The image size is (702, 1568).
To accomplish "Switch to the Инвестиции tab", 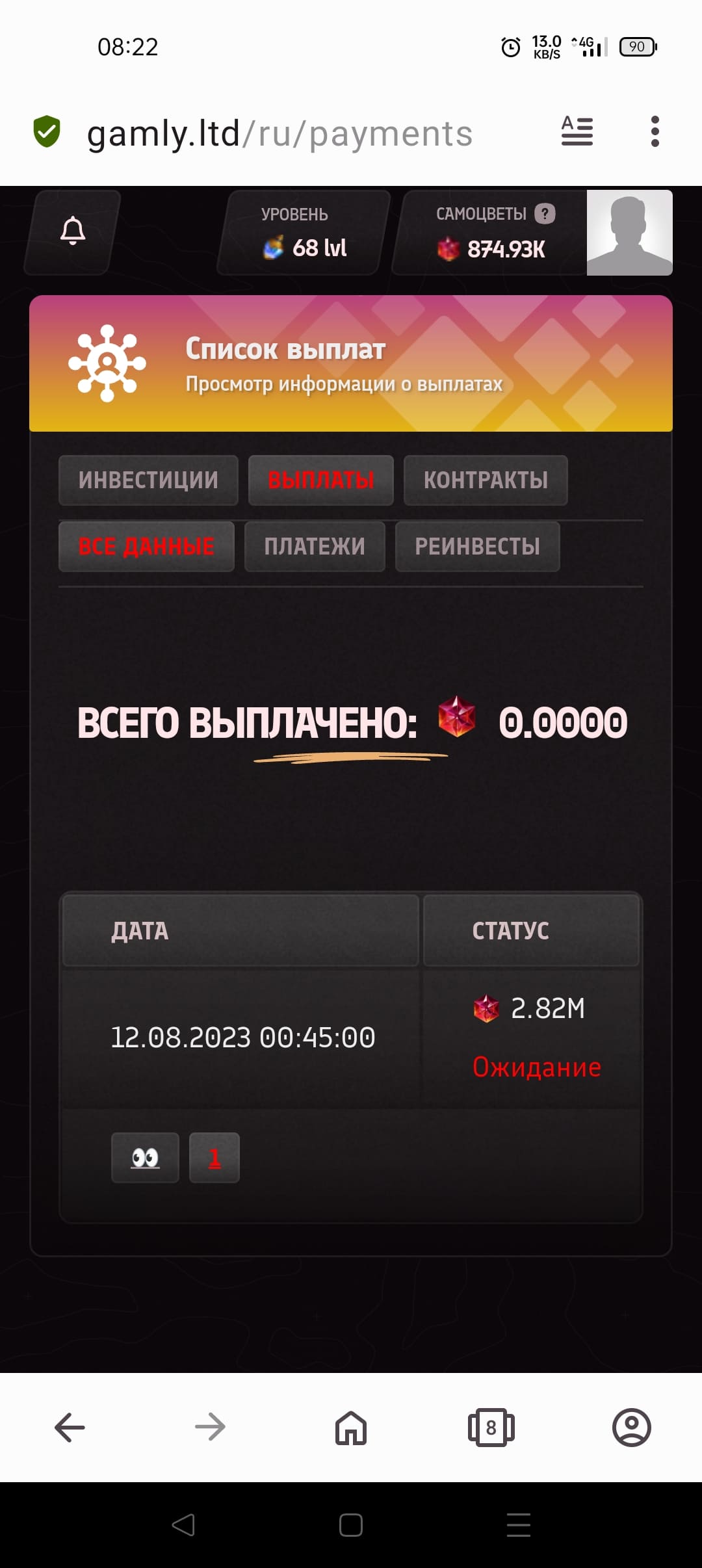I will [x=148, y=480].
